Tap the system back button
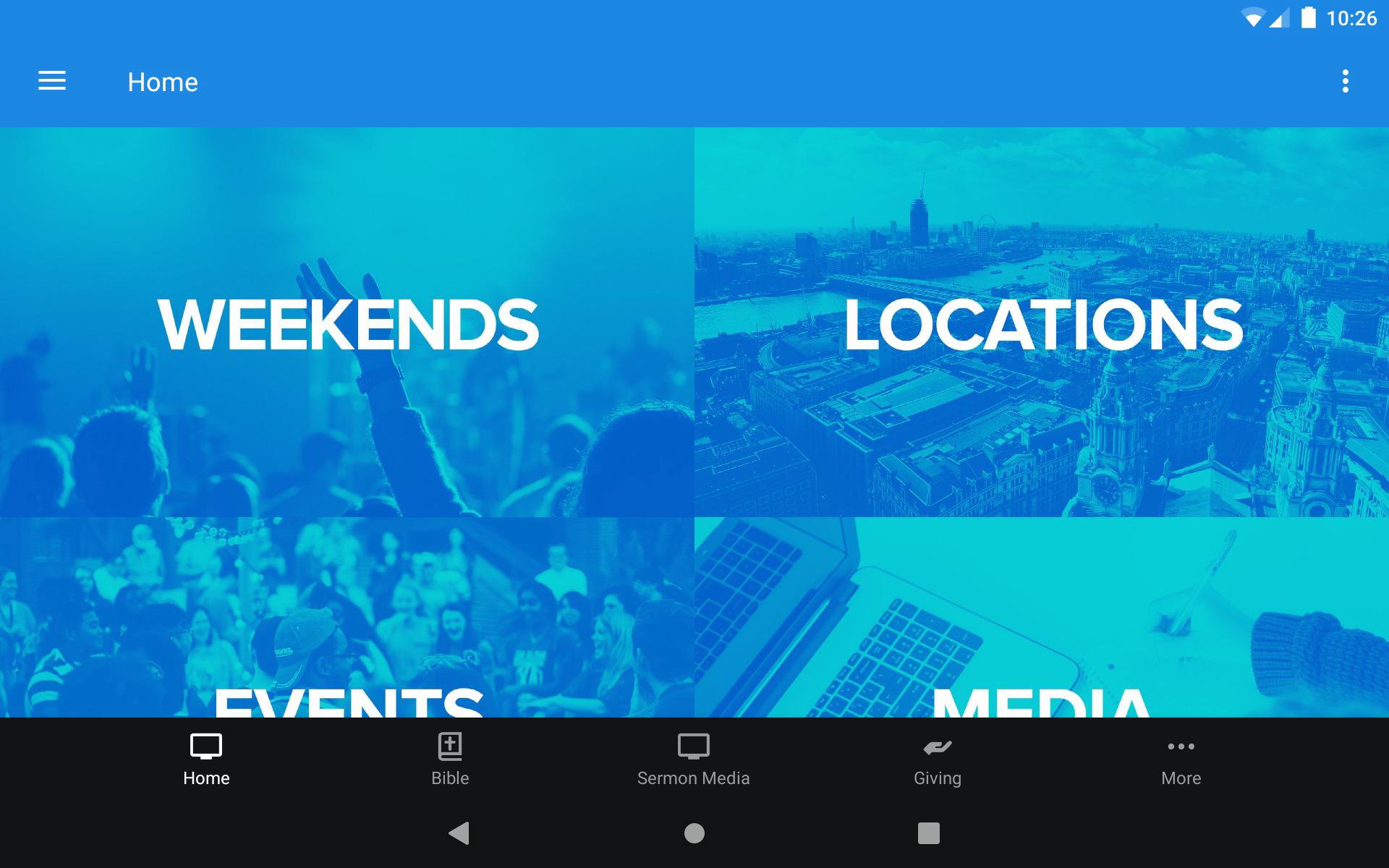 pos(459,833)
